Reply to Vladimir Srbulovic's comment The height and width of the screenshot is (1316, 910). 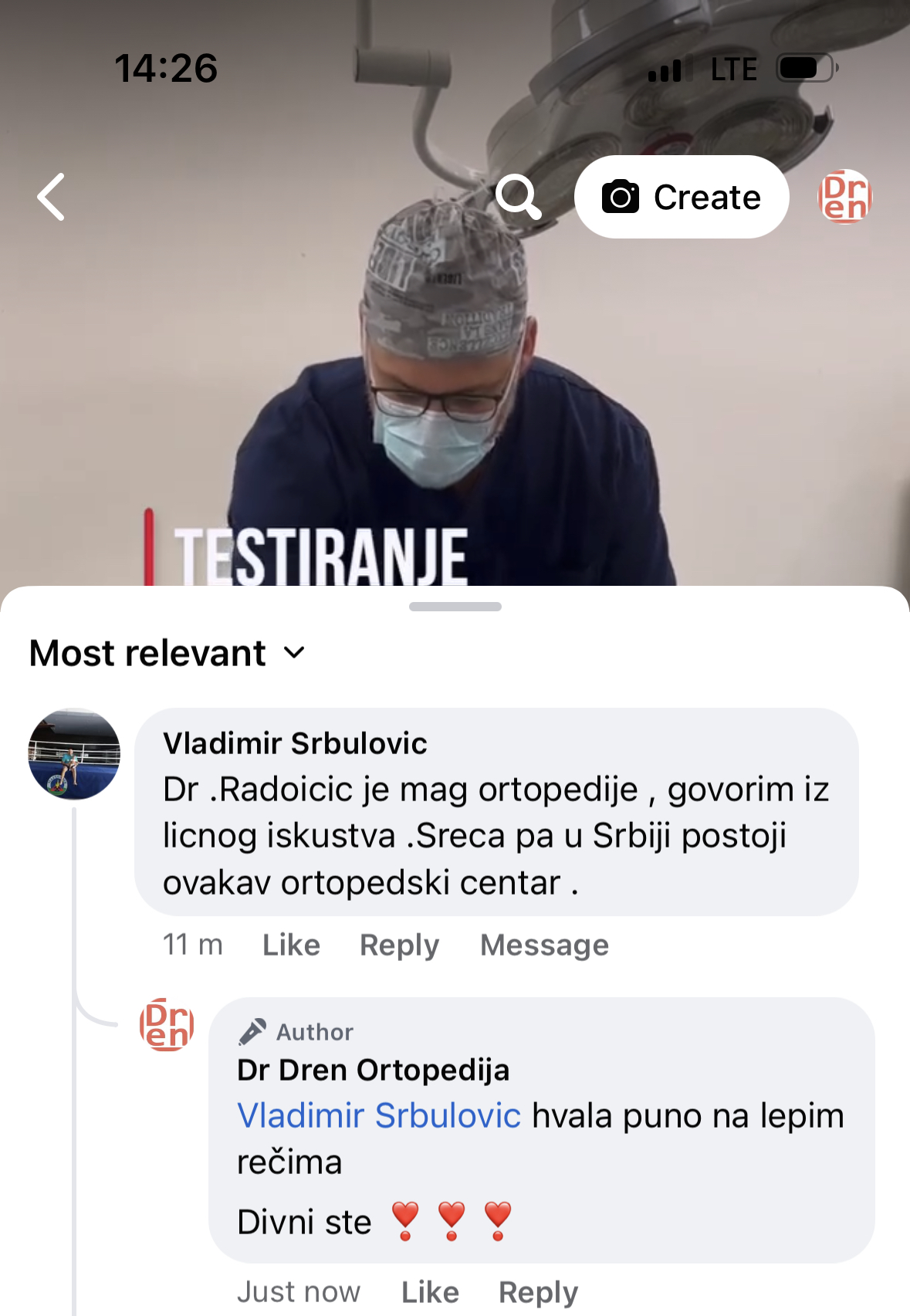(x=399, y=945)
